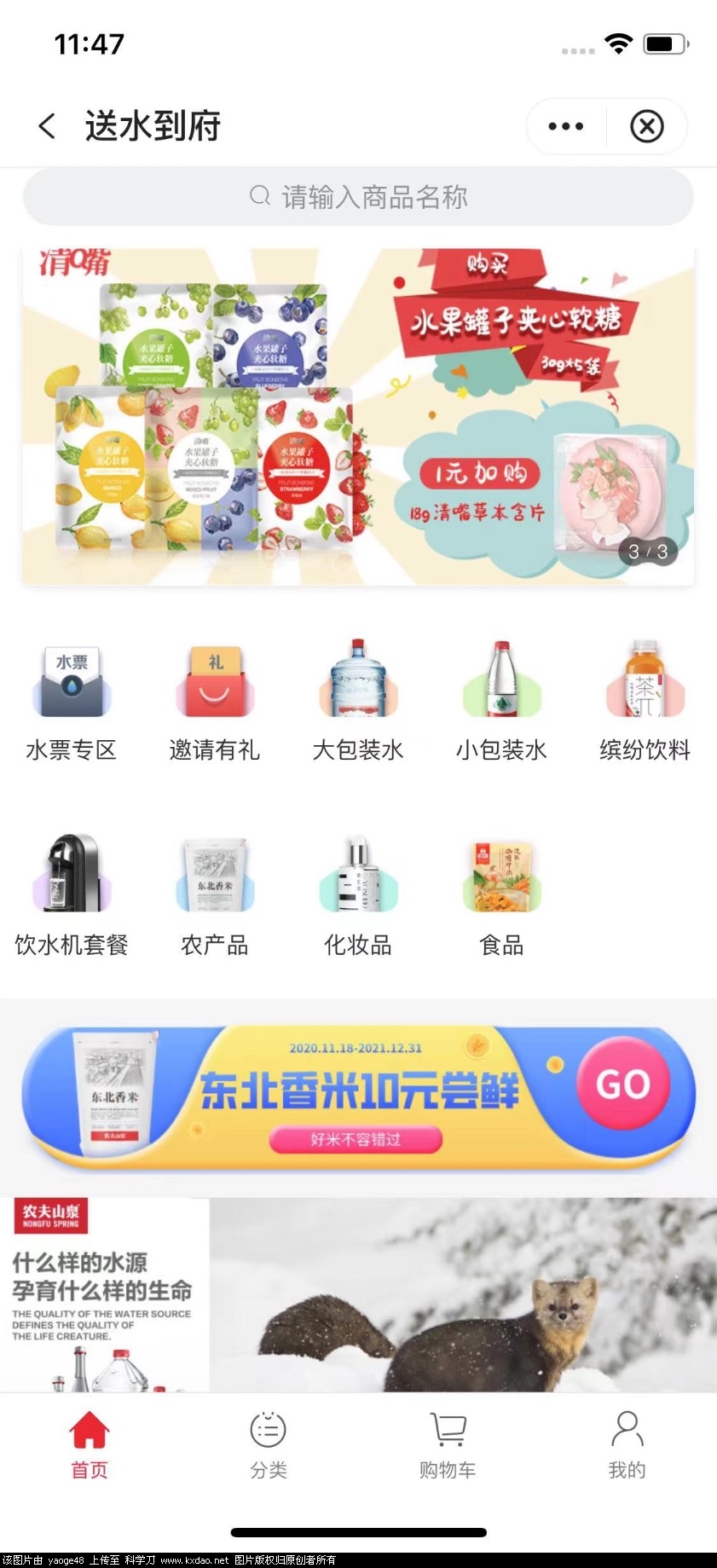The width and height of the screenshot is (717, 1568).
Task: Open the 水果罐子夹心软糖 promo banner
Action: [358, 416]
